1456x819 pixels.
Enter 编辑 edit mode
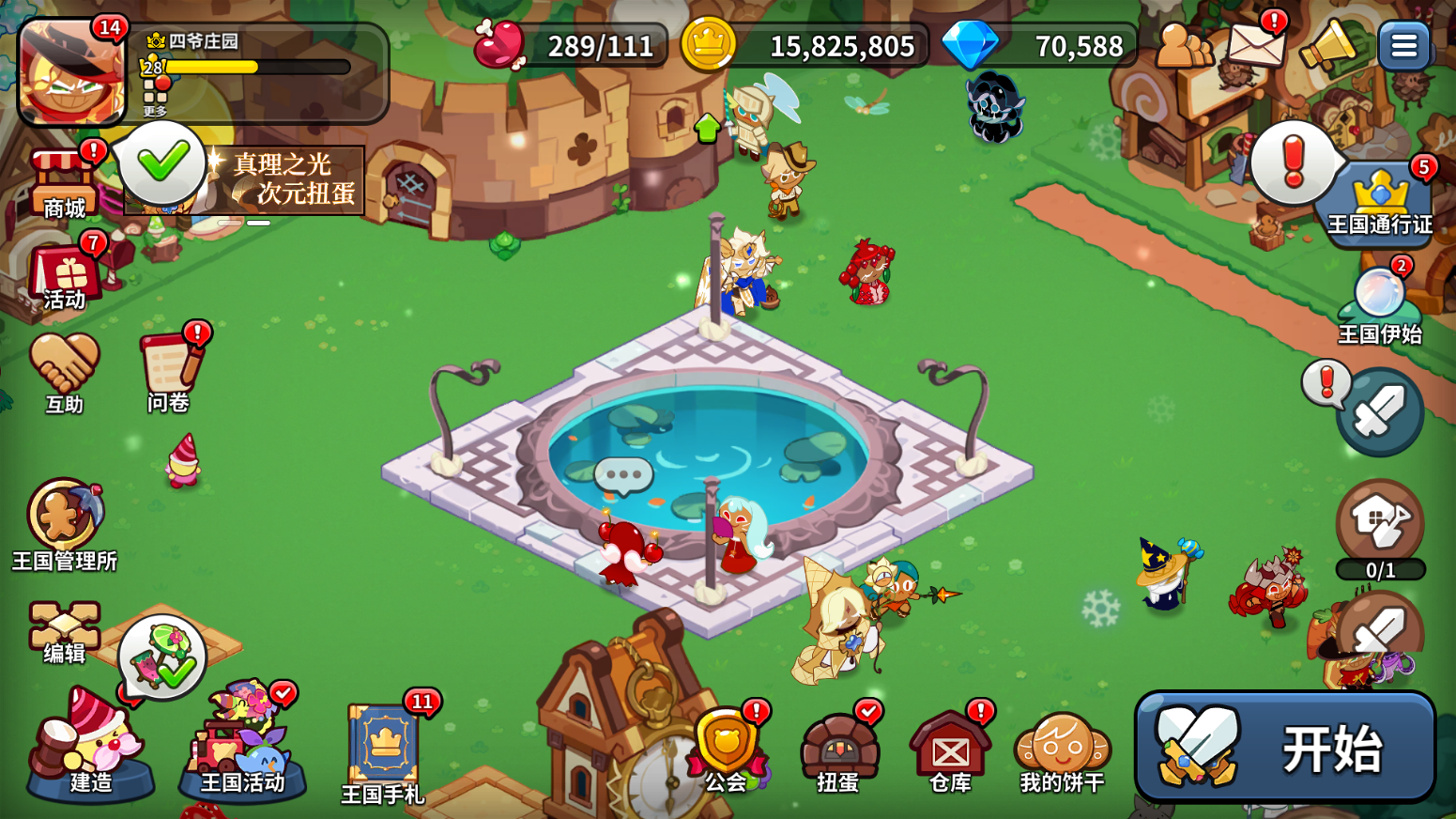click(x=64, y=632)
